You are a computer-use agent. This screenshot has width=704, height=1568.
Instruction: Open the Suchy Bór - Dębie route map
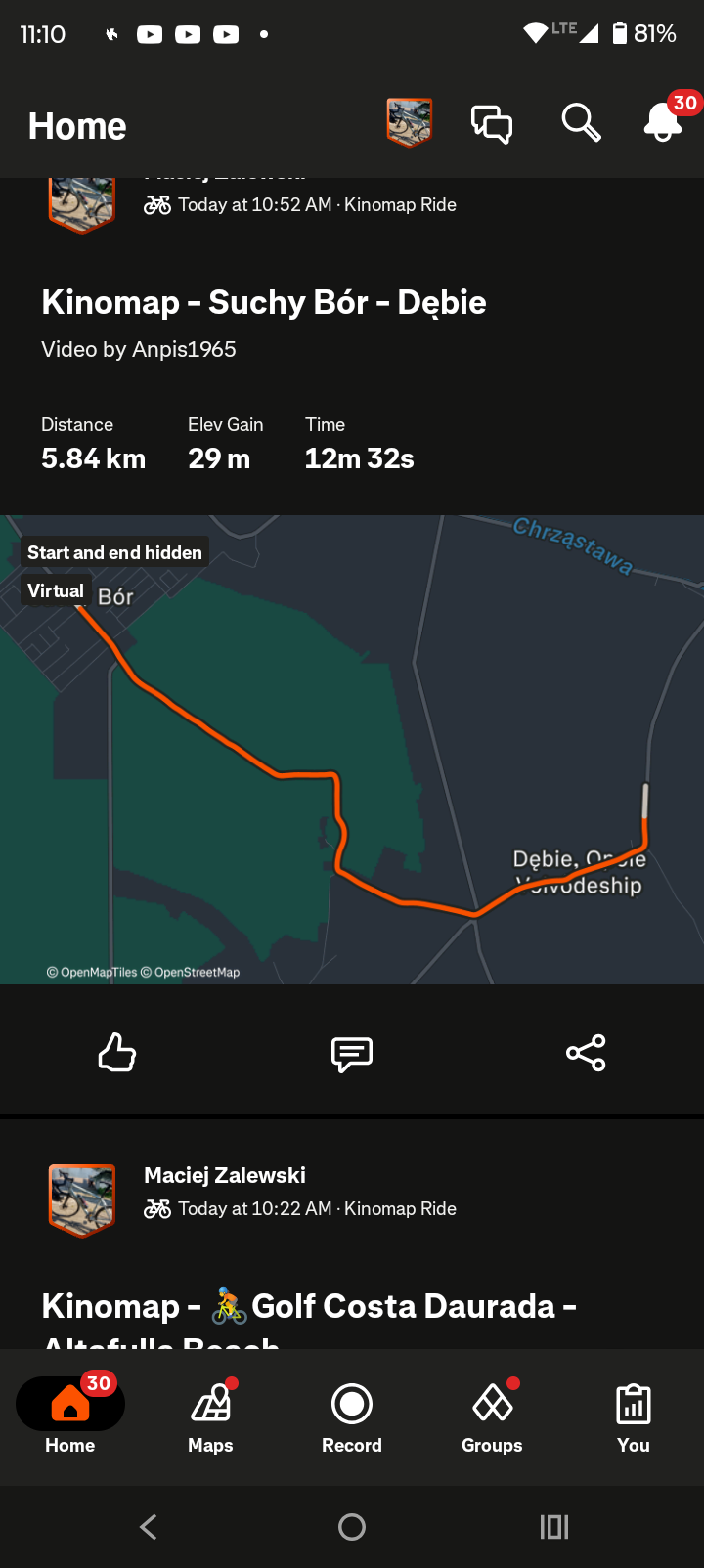pos(352,749)
